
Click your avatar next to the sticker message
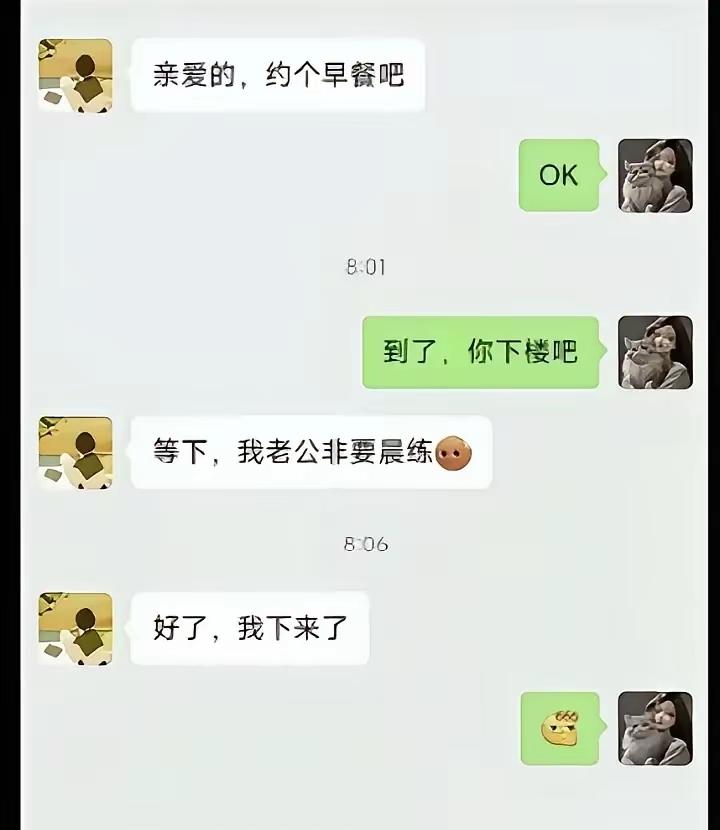[655, 730]
